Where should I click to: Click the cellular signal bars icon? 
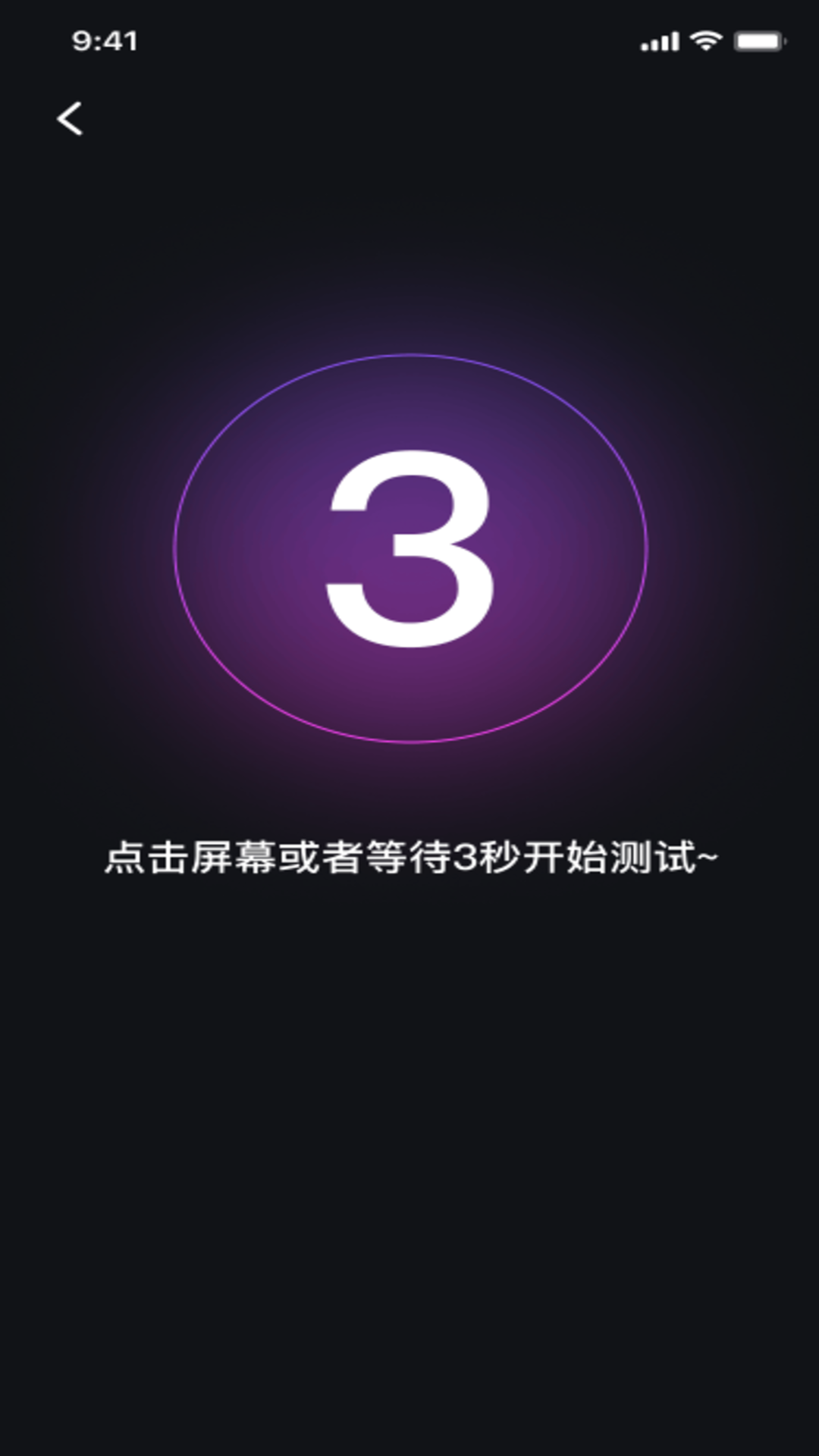pos(659,42)
